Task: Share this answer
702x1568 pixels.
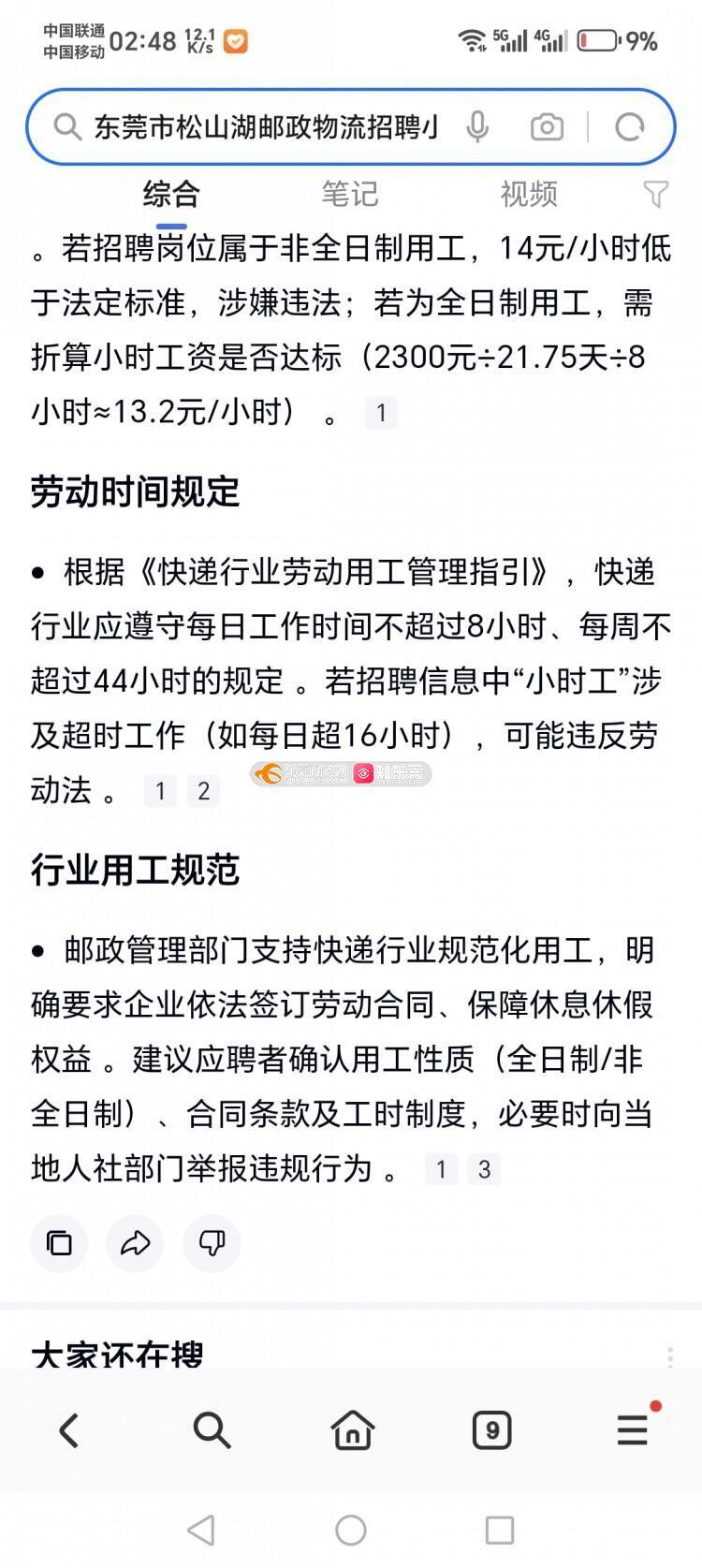Action: click(136, 1242)
